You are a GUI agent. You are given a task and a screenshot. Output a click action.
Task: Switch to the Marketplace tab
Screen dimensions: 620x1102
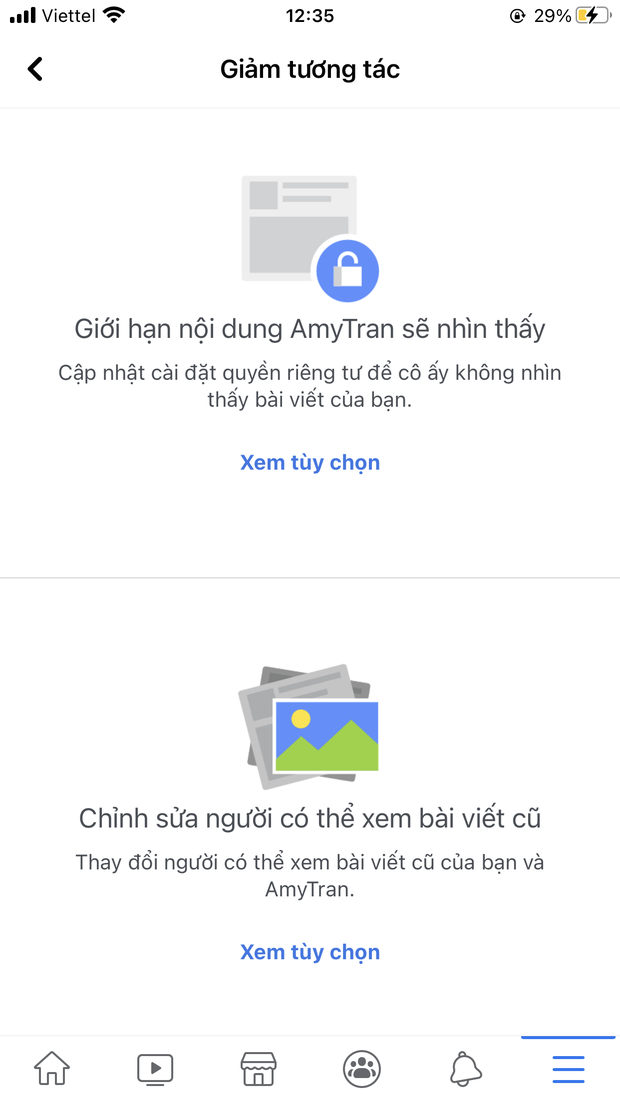[258, 1069]
